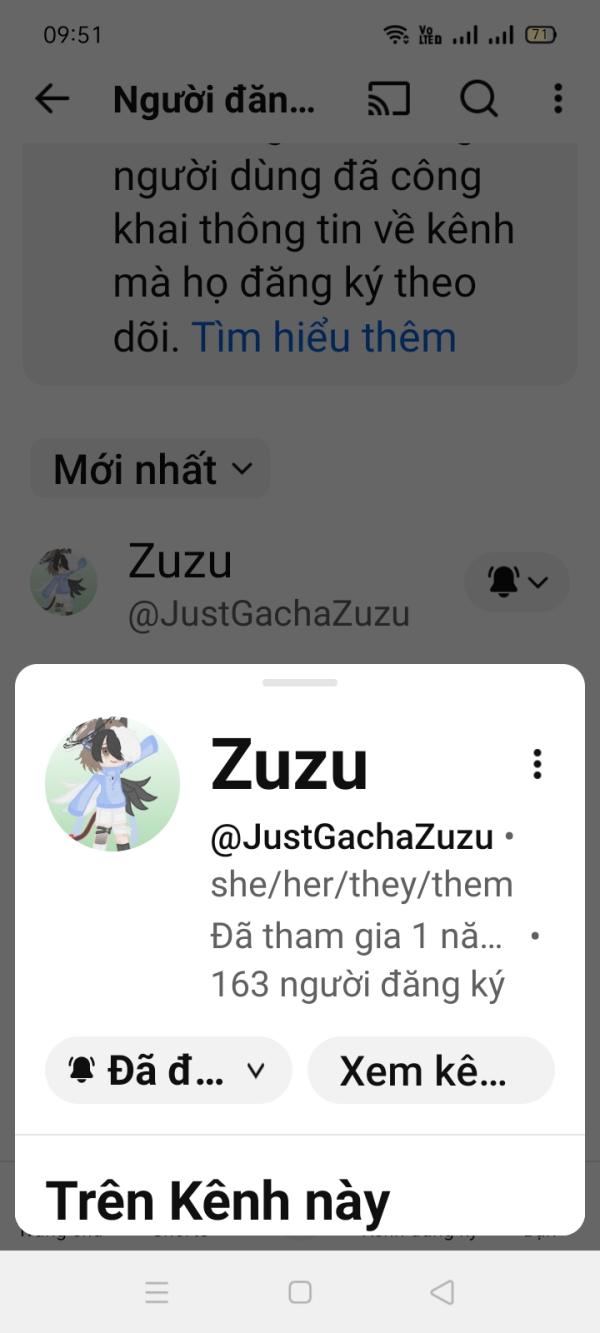The height and width of the screenshot is (1333, 600).
Task: Open Zuzu's channel avatar in the sheet
Action: tap(112, 783)
